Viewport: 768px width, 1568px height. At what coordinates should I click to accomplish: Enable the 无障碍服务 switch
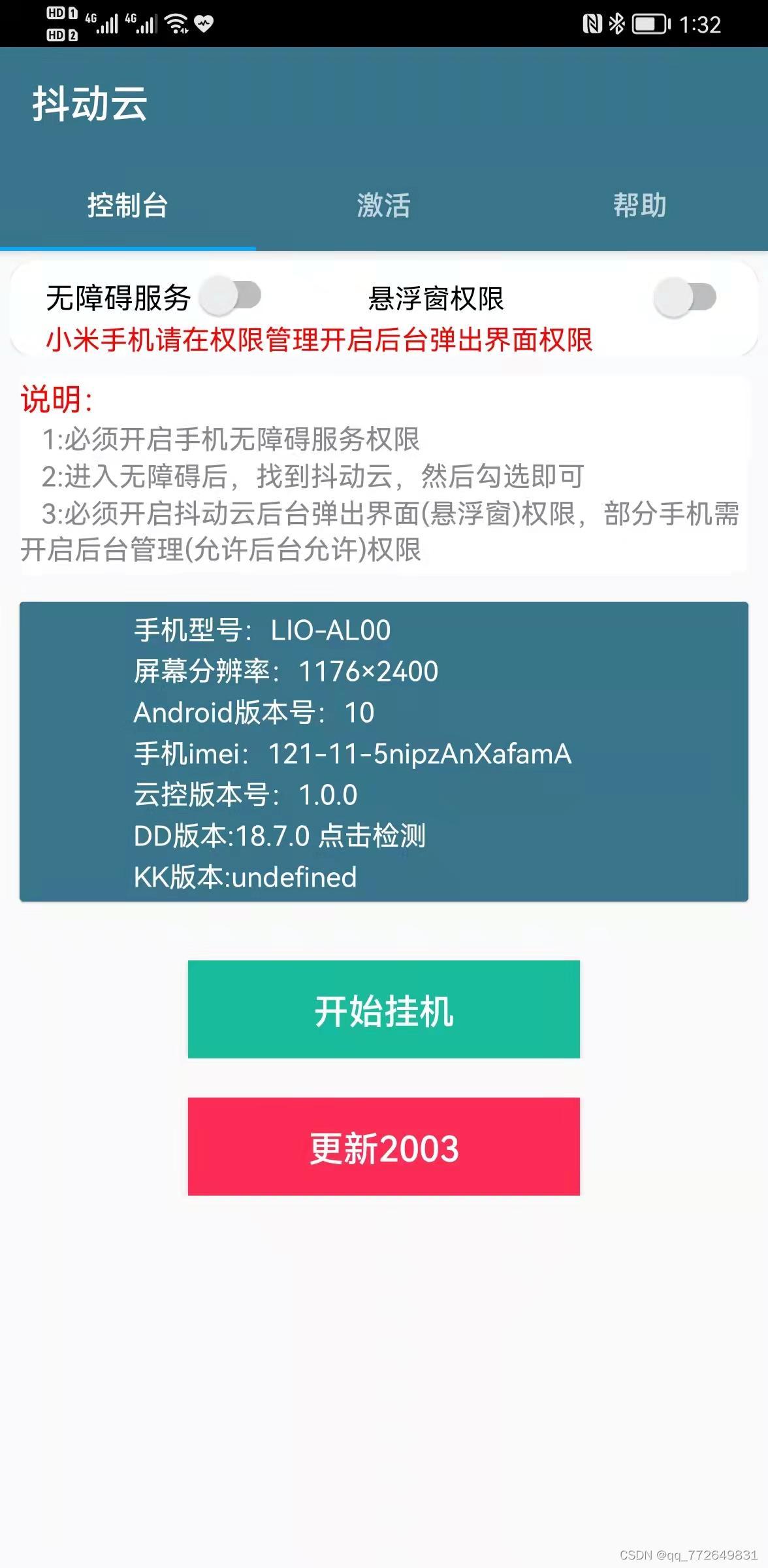coord(230,296)
